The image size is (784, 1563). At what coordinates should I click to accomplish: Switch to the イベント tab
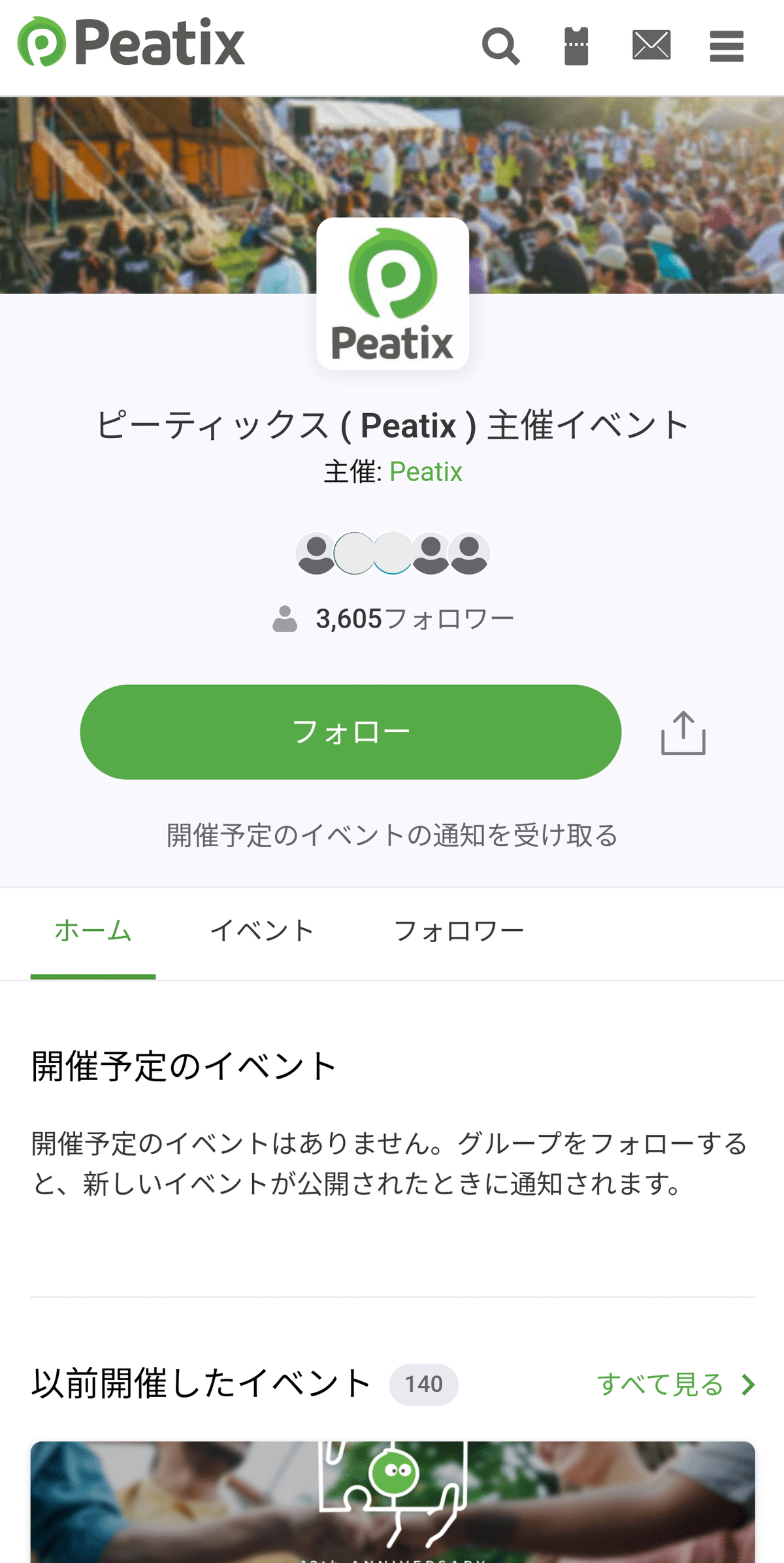tap(262, 931)
